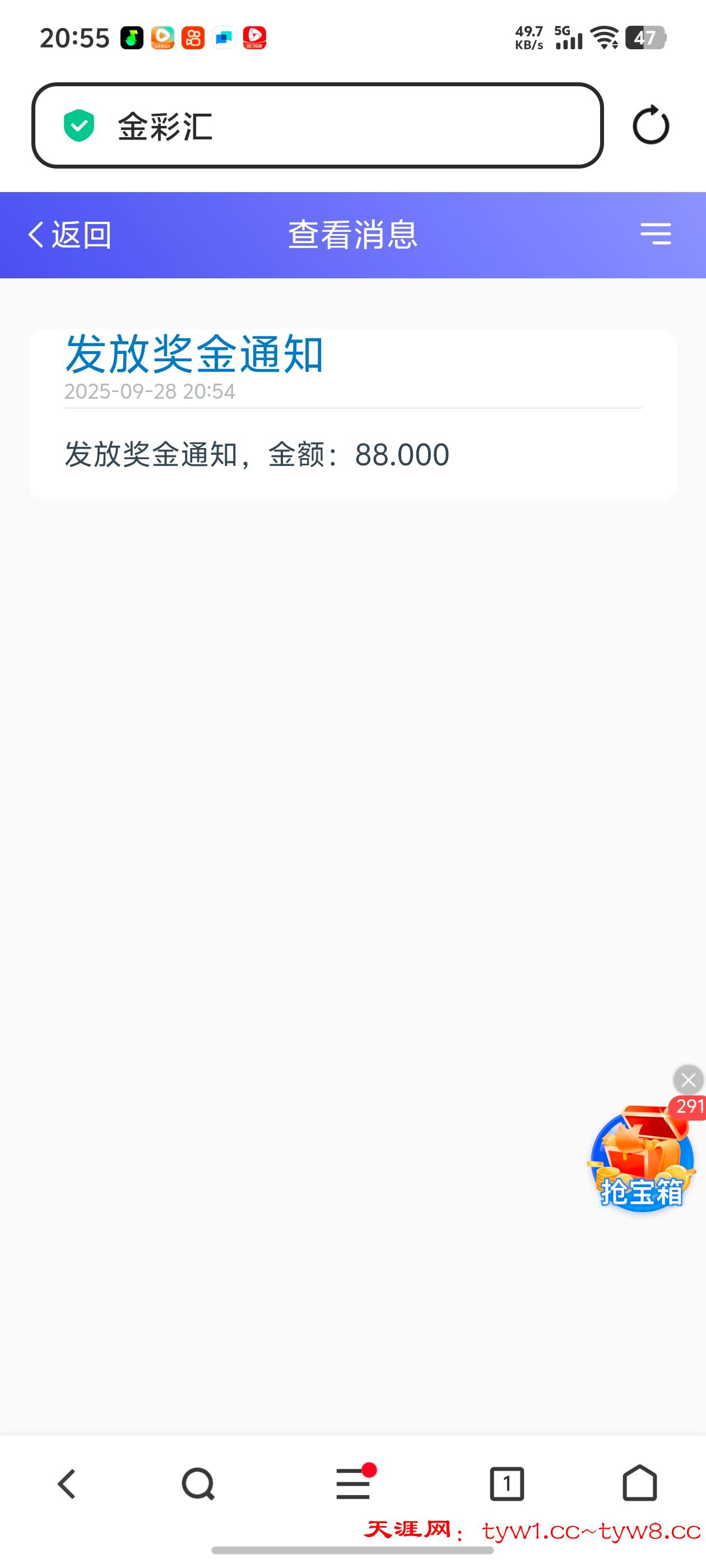Open the hamburger menu in header
This screenshot has width=706, height=1568.
tap(656, 234)
